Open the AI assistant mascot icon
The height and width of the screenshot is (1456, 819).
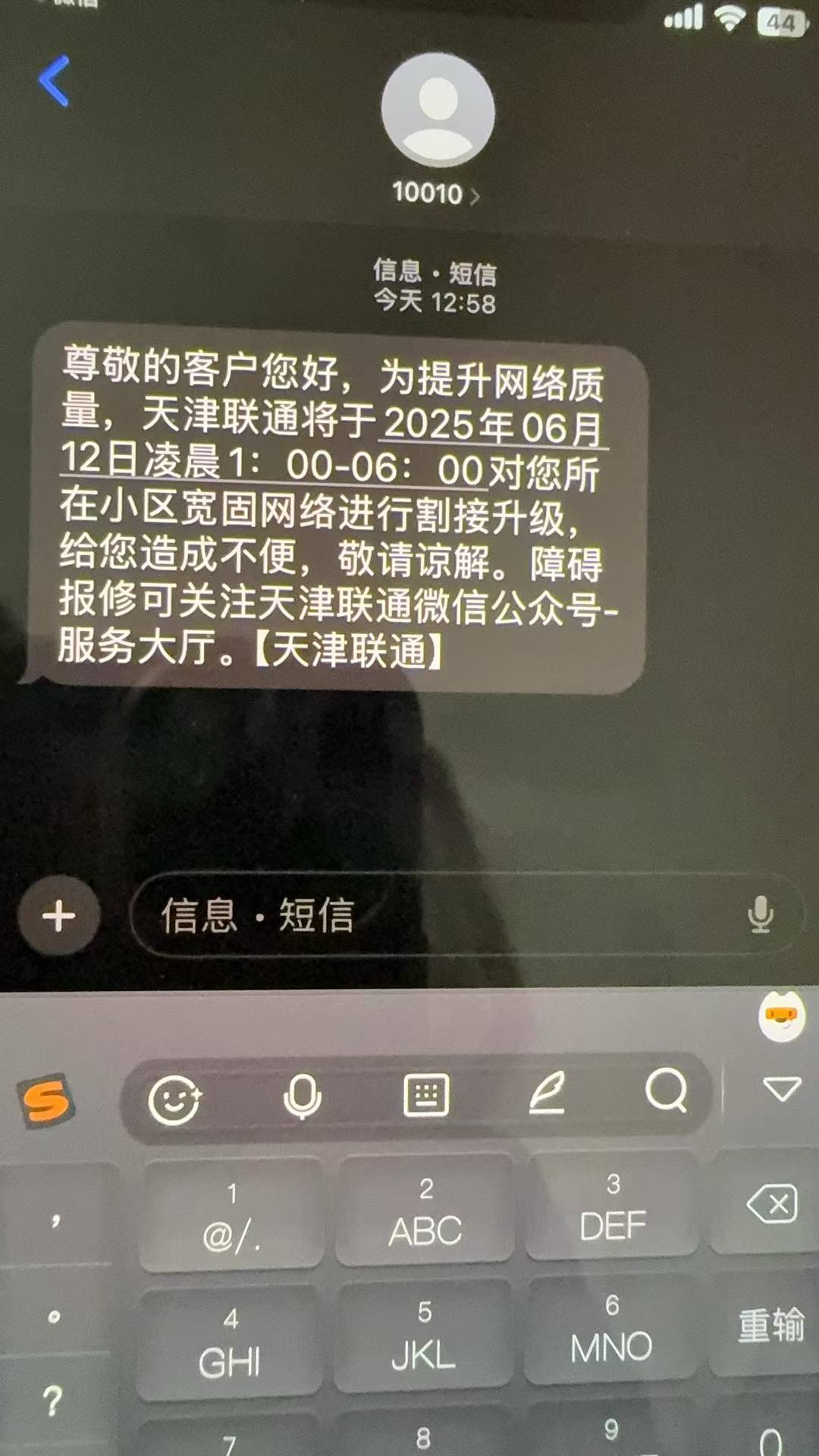pyautogui.click(x=781, y=1016)
